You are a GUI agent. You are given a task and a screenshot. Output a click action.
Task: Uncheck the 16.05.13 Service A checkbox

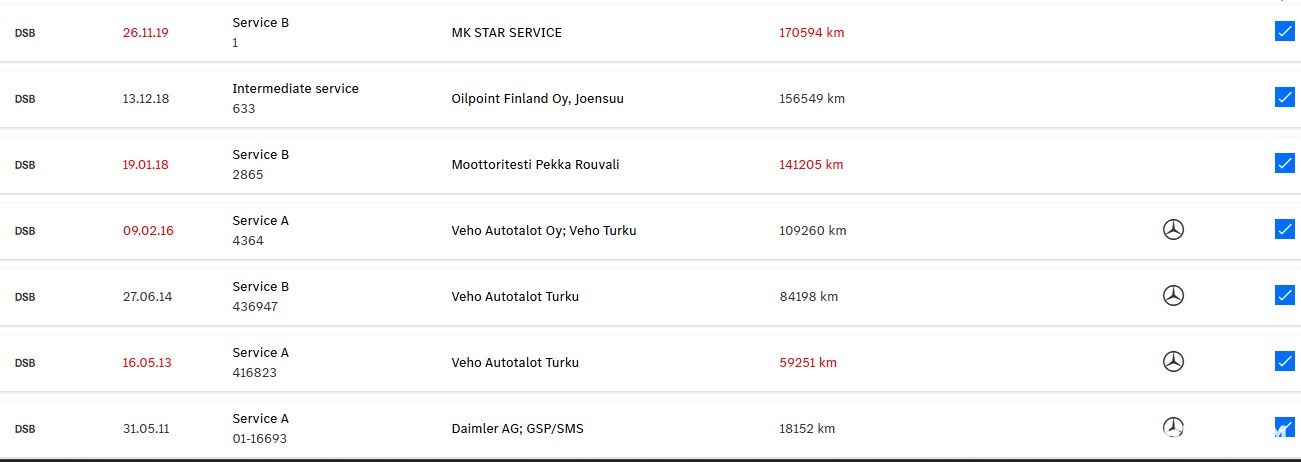(x=1285, y=361)
